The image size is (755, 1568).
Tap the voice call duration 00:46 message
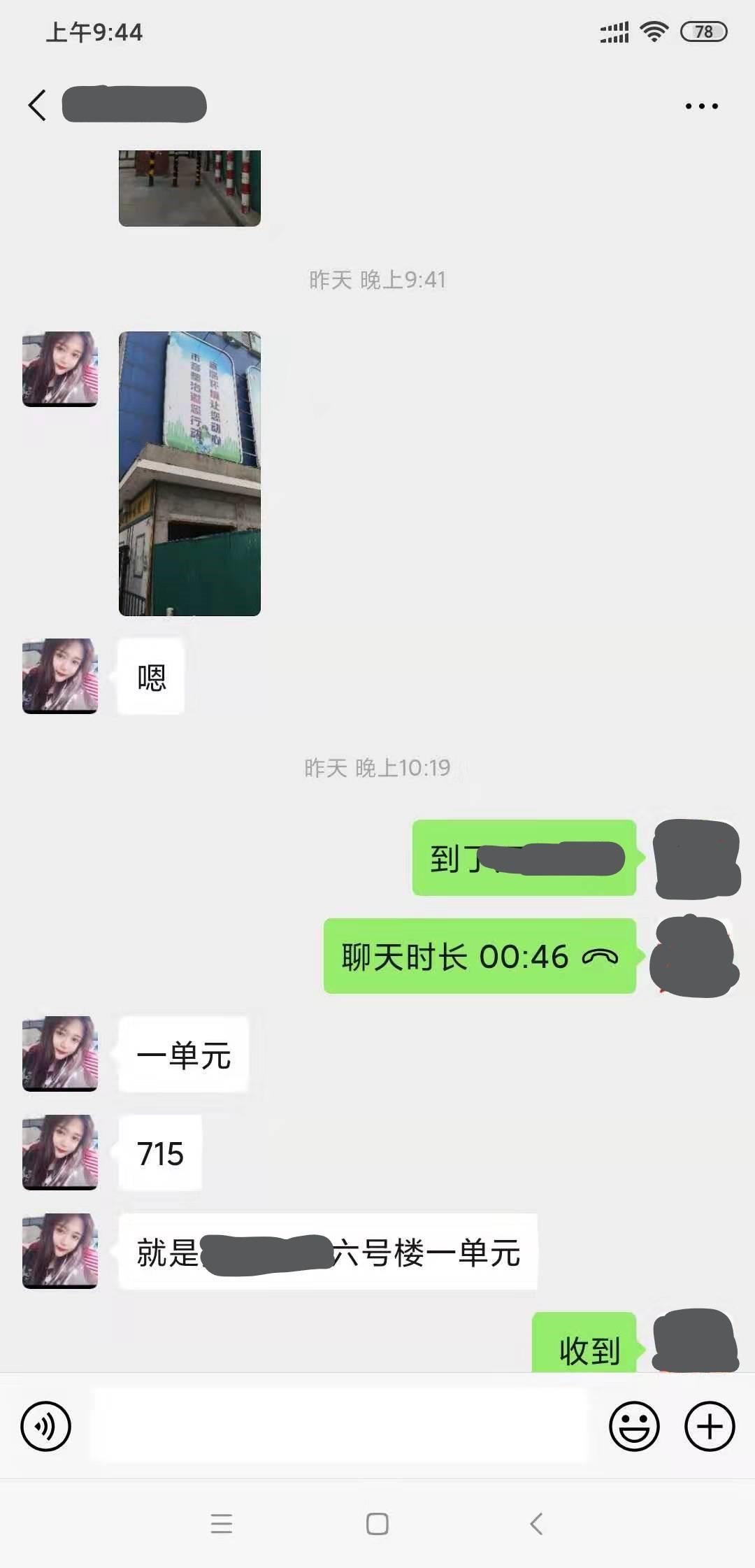(478, 957)
